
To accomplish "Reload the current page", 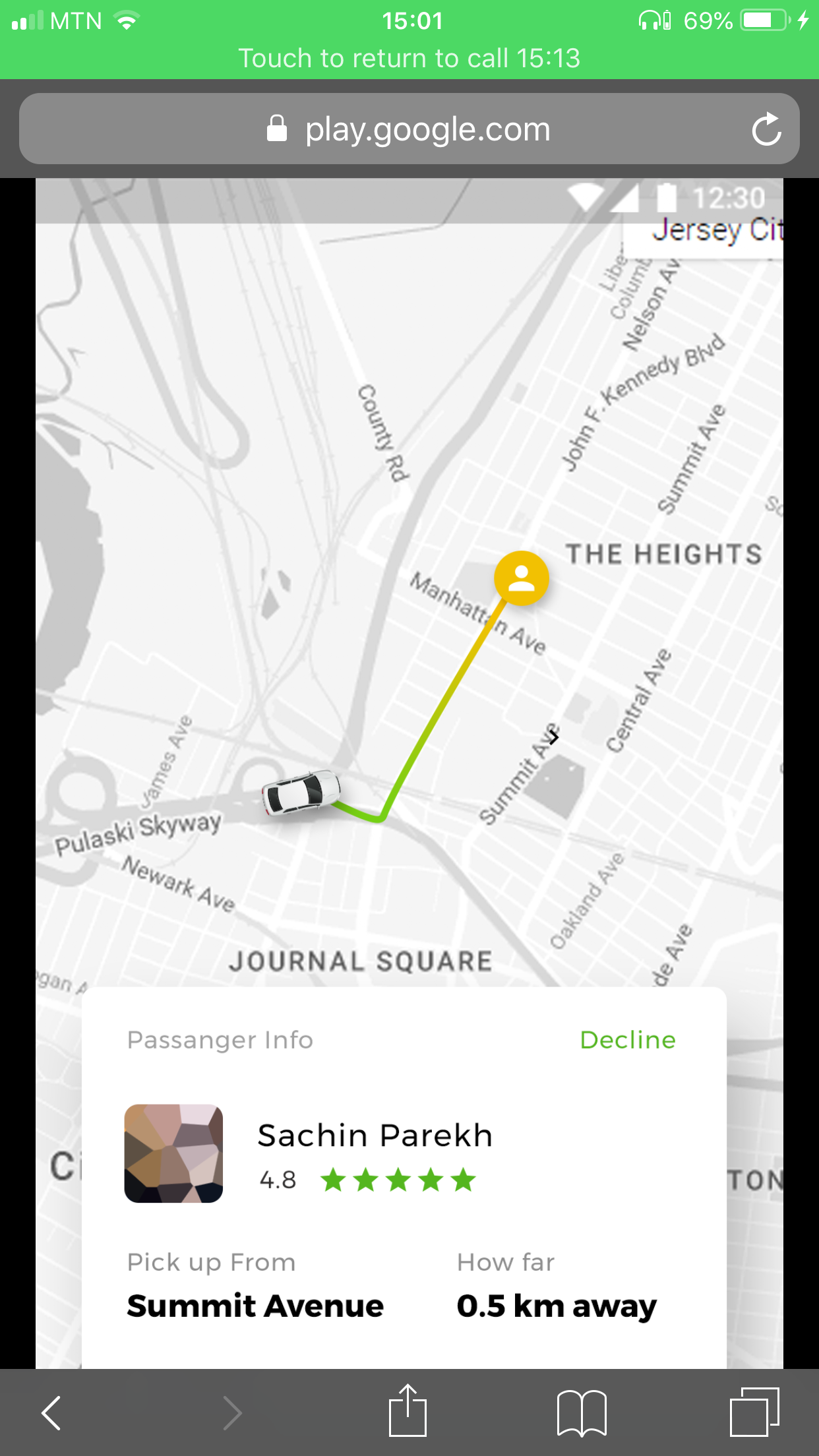I will click(766, 129).
